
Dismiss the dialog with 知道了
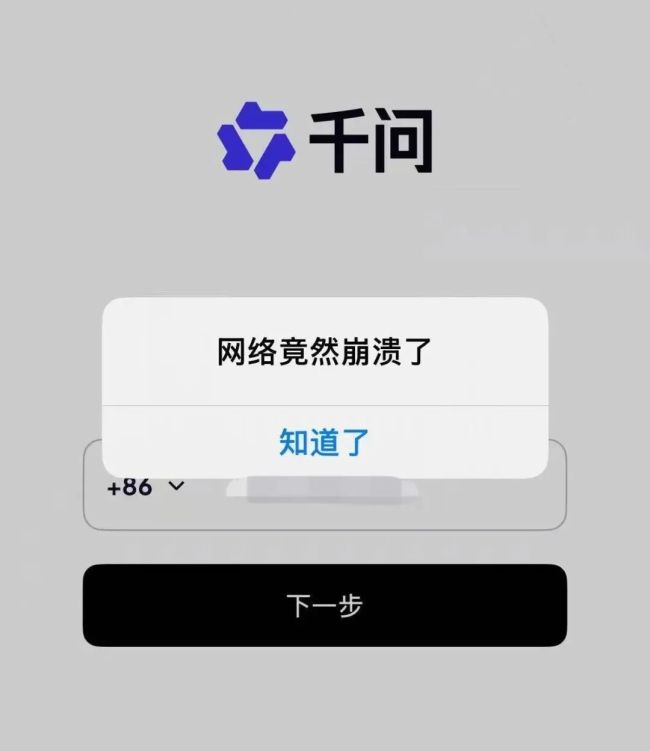click(x=324, y=442)
